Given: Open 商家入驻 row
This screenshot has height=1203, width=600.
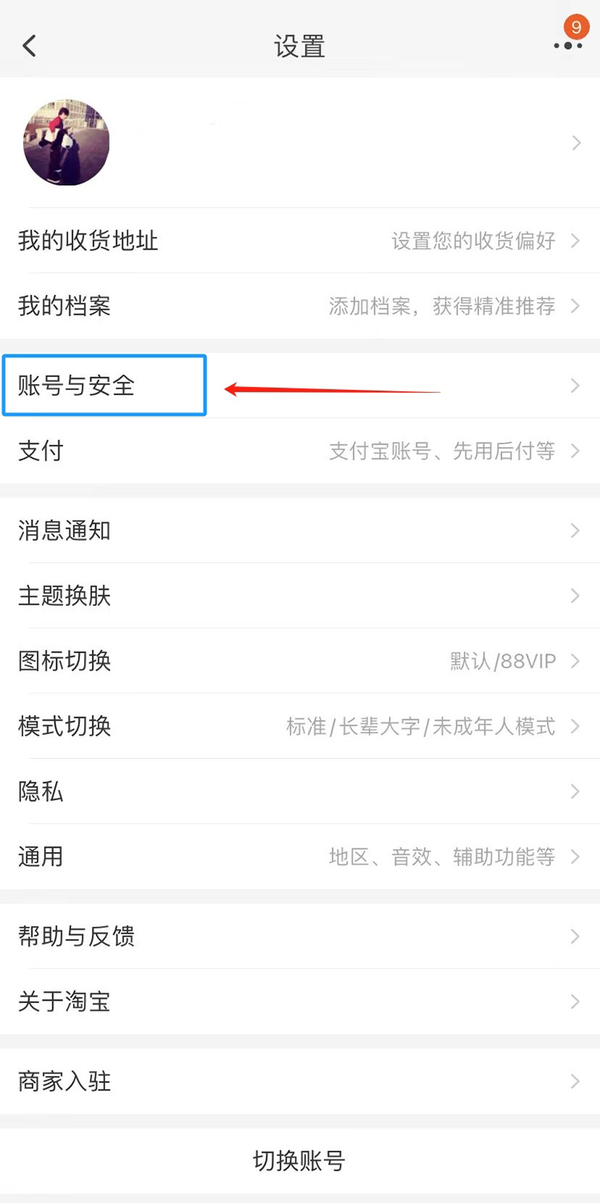Looking at the screenshot, I should point(300,1081).
